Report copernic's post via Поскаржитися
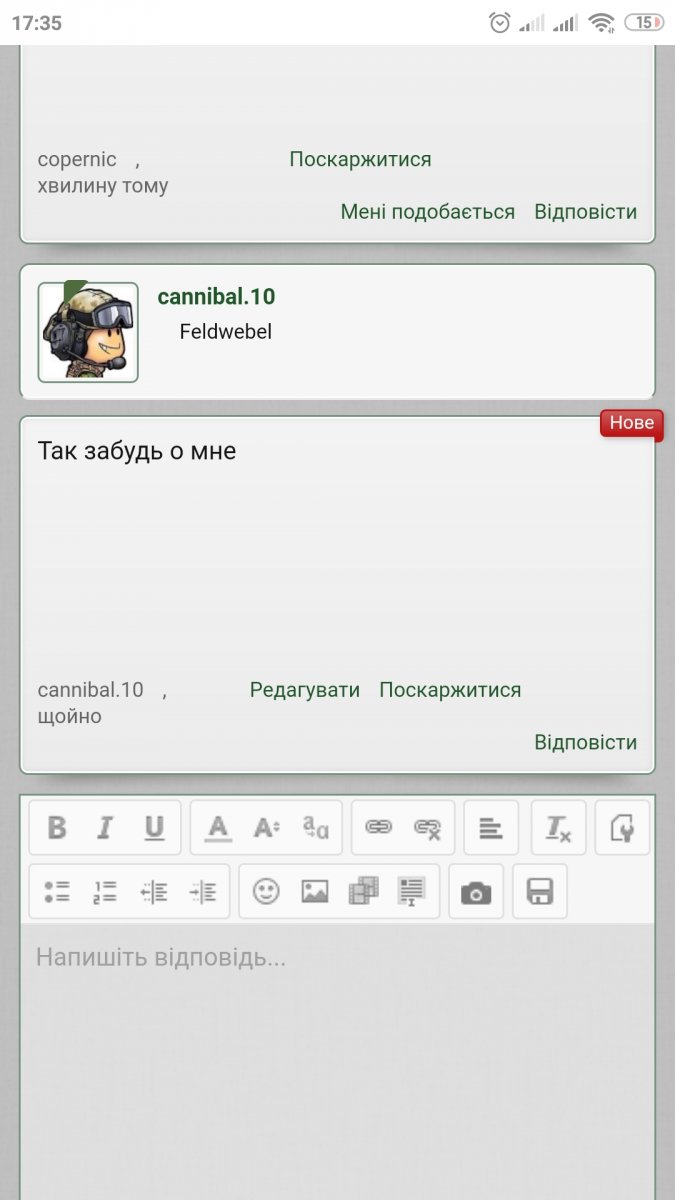 (x=360, y=160)
